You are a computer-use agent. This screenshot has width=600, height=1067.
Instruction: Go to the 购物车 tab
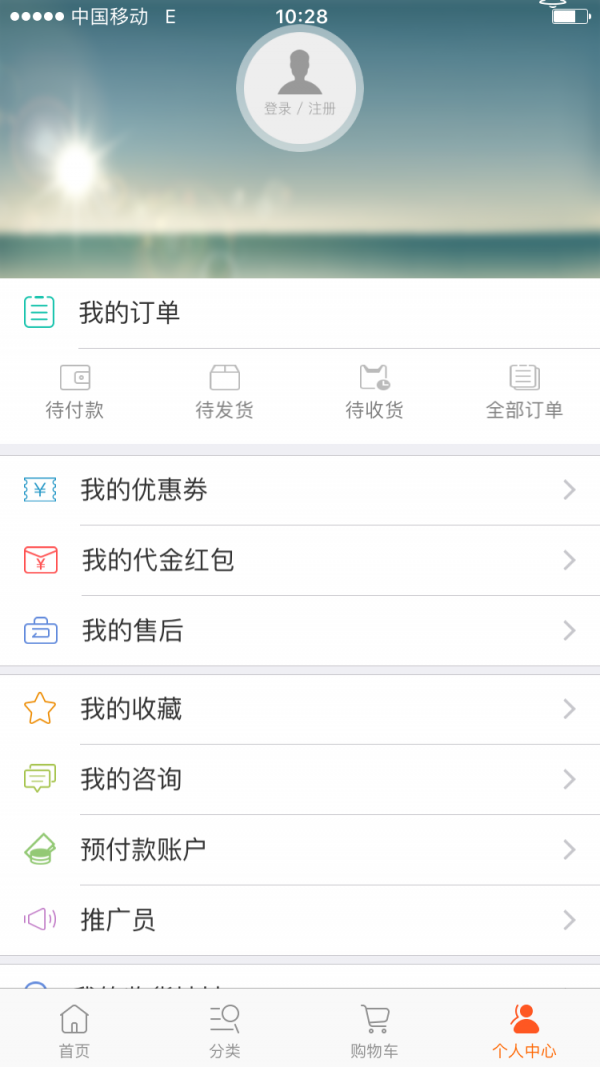tap(374, 1030)
